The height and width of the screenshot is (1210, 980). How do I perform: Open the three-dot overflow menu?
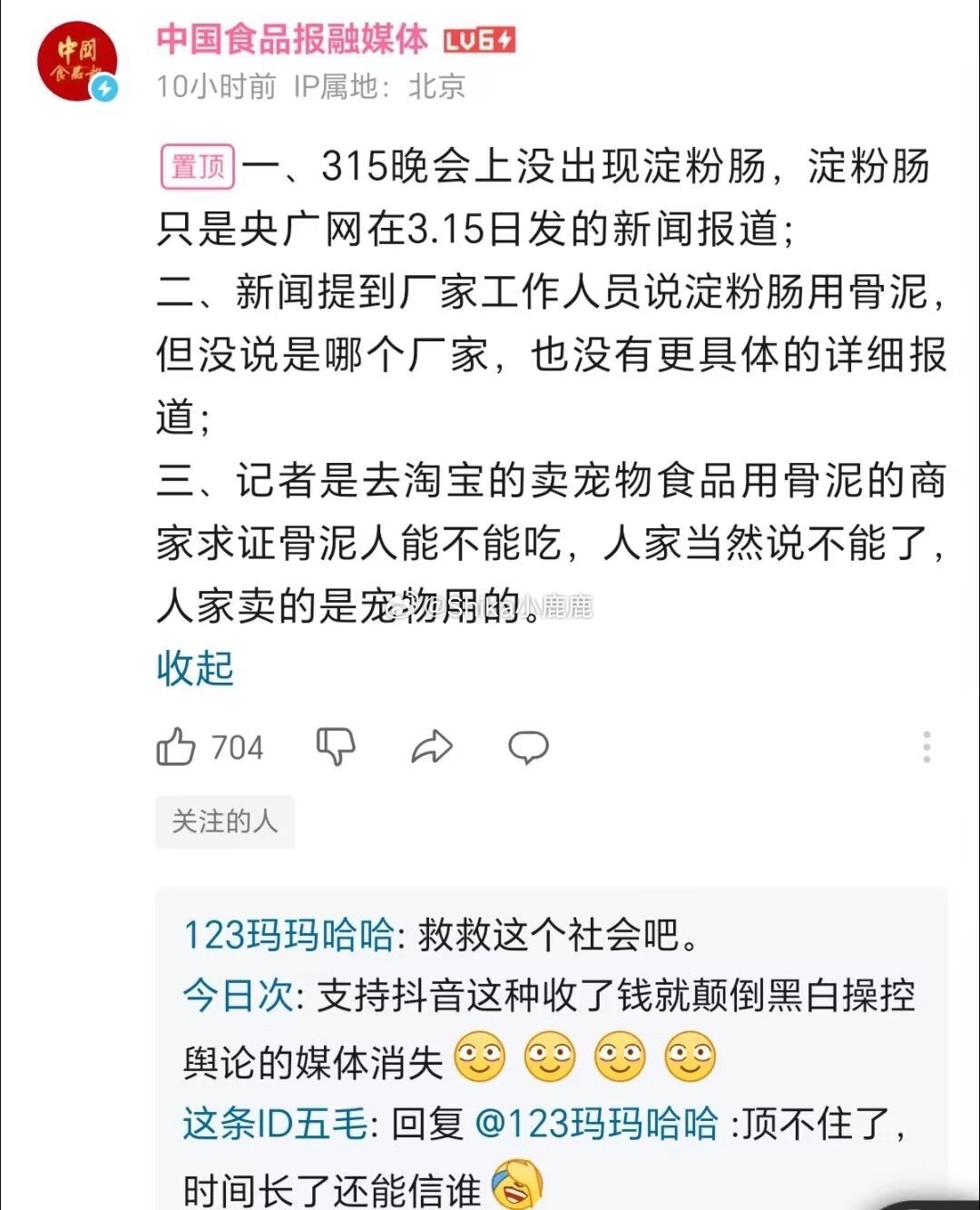tap(926, 747)
